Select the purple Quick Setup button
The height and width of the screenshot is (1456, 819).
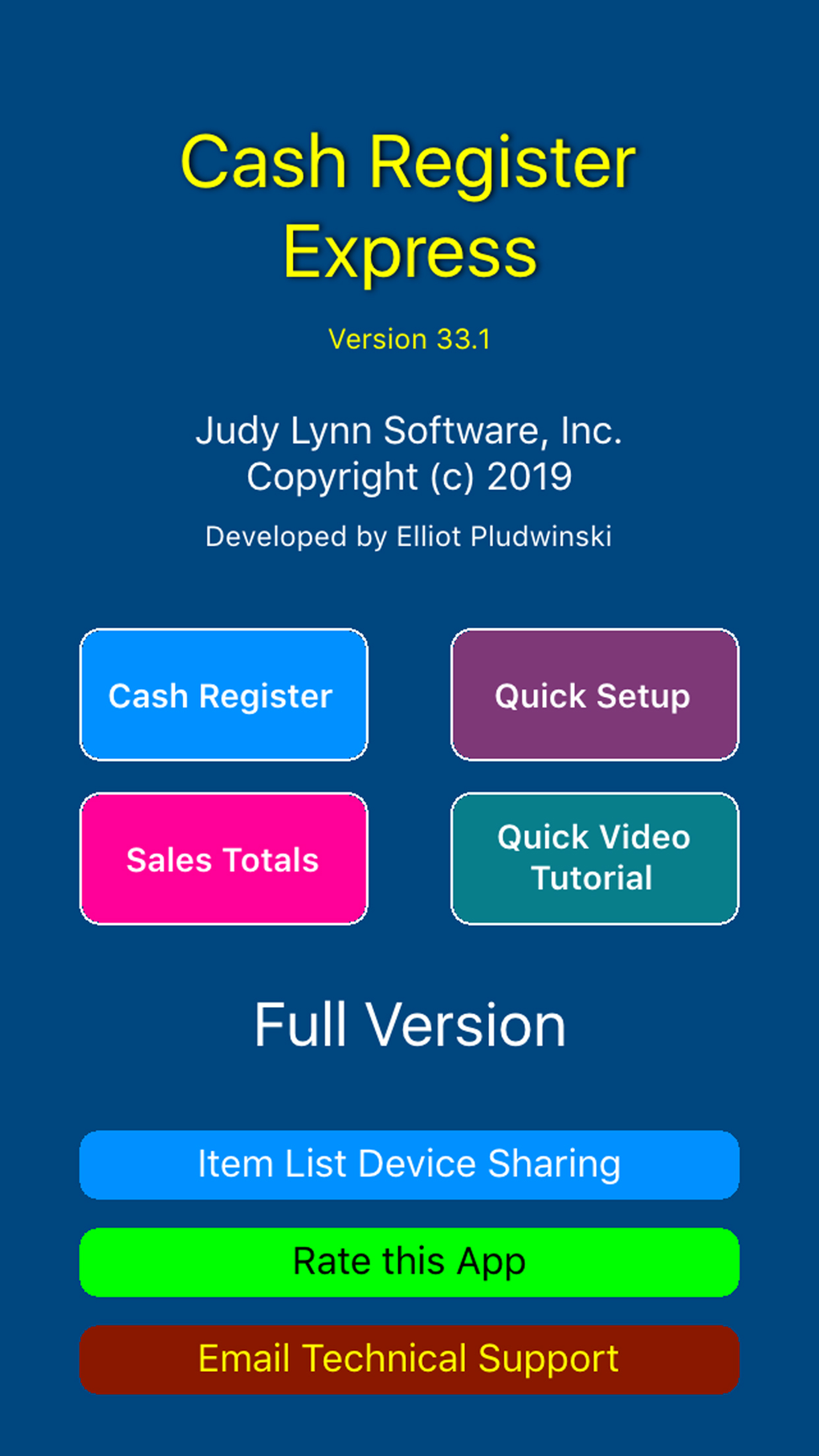tap(593, 695)
